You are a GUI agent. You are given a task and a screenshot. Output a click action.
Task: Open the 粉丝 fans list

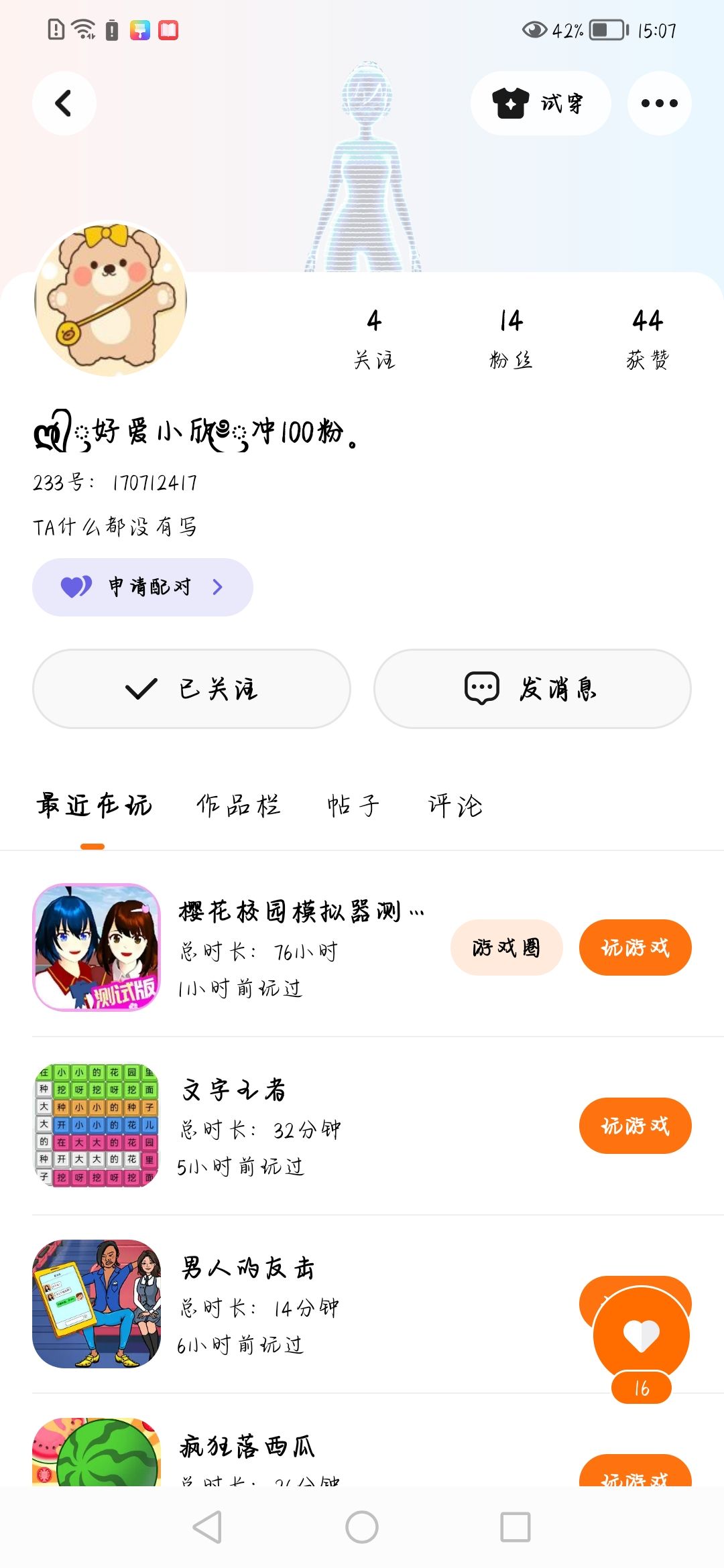(511, 338)
